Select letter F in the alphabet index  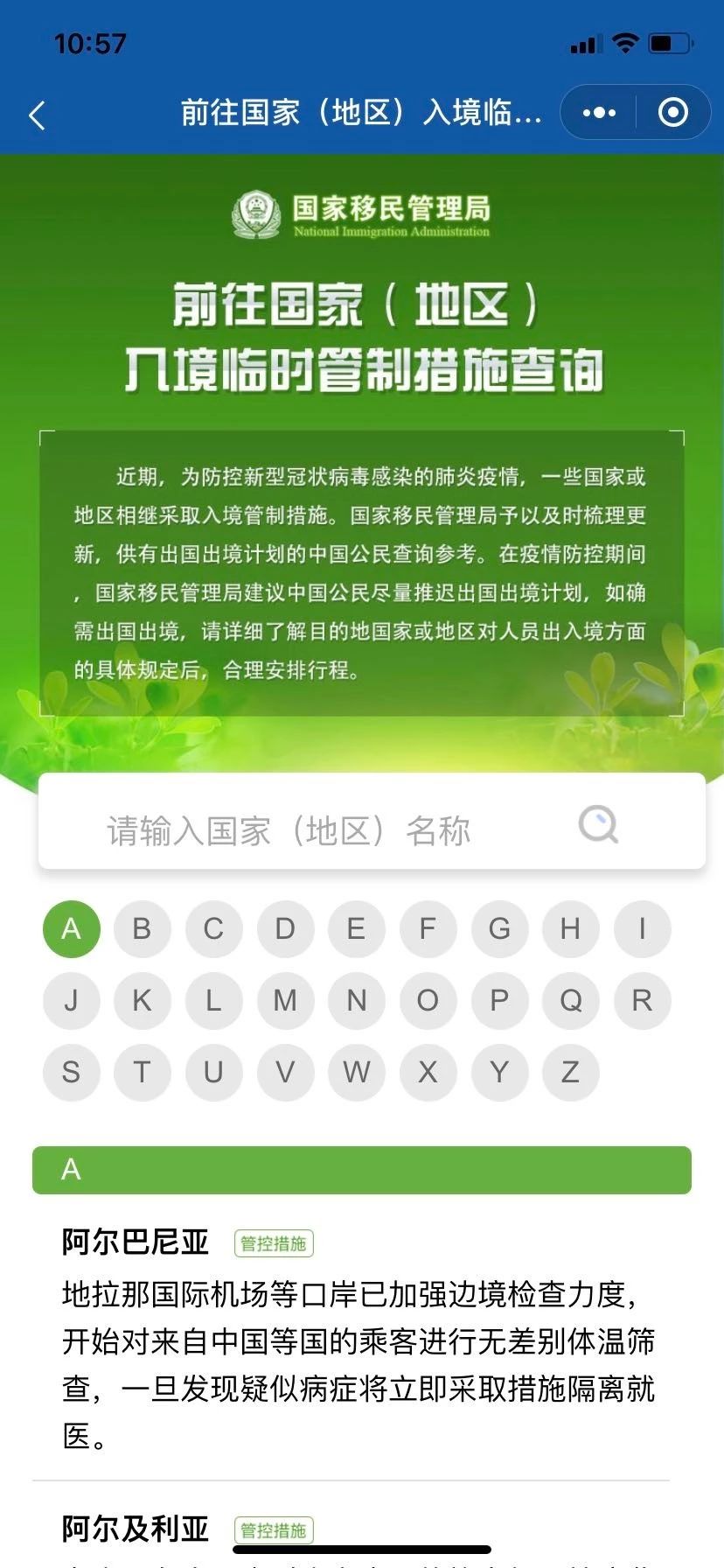pos(428,928)
